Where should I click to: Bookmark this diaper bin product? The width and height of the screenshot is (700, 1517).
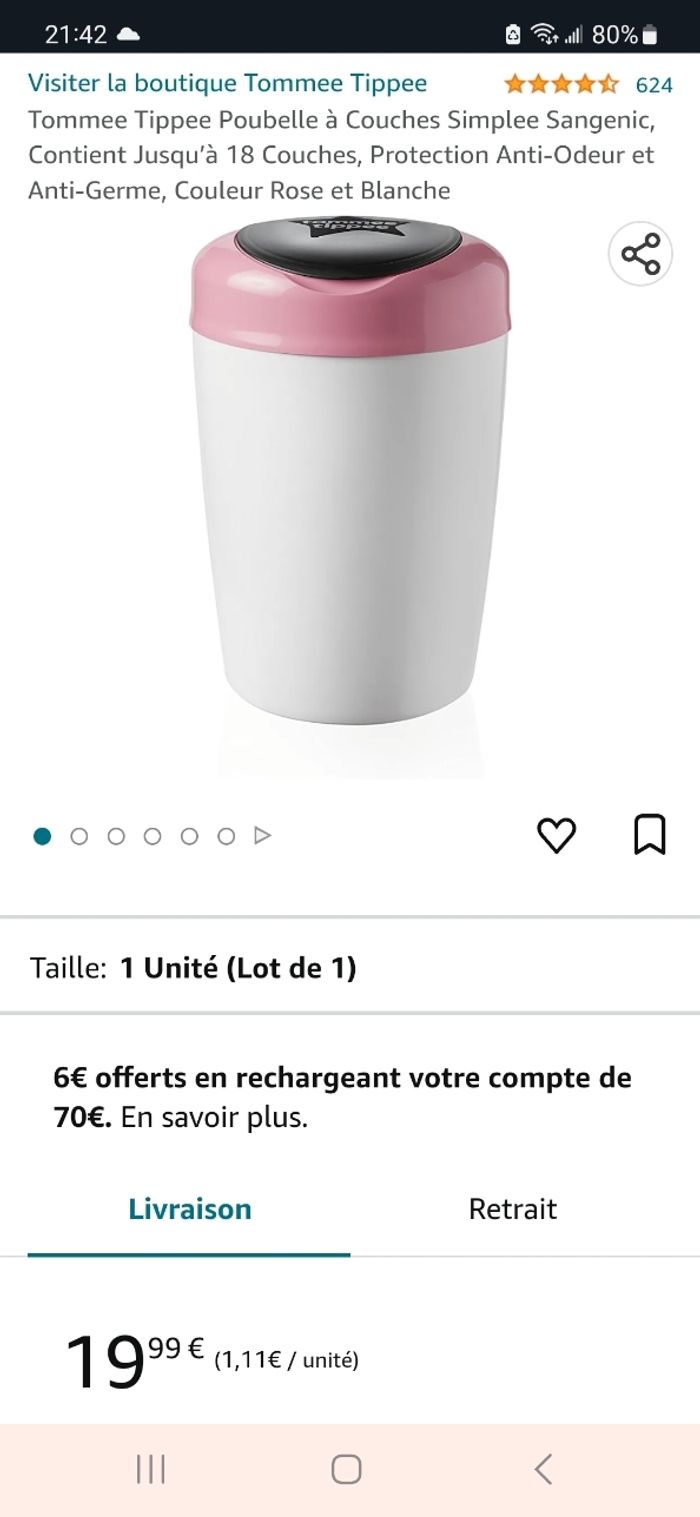650,835
